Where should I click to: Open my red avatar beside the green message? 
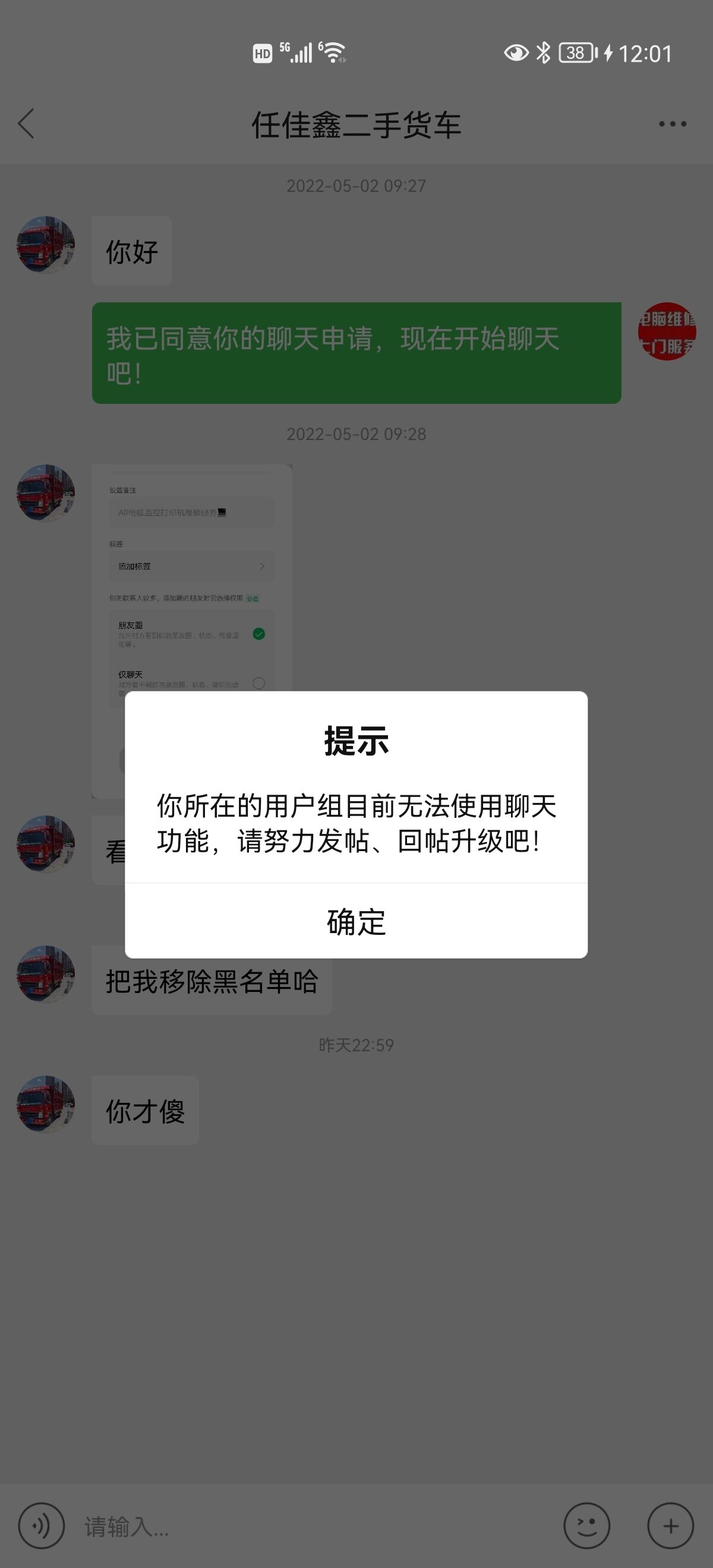(x=667, y=332)
